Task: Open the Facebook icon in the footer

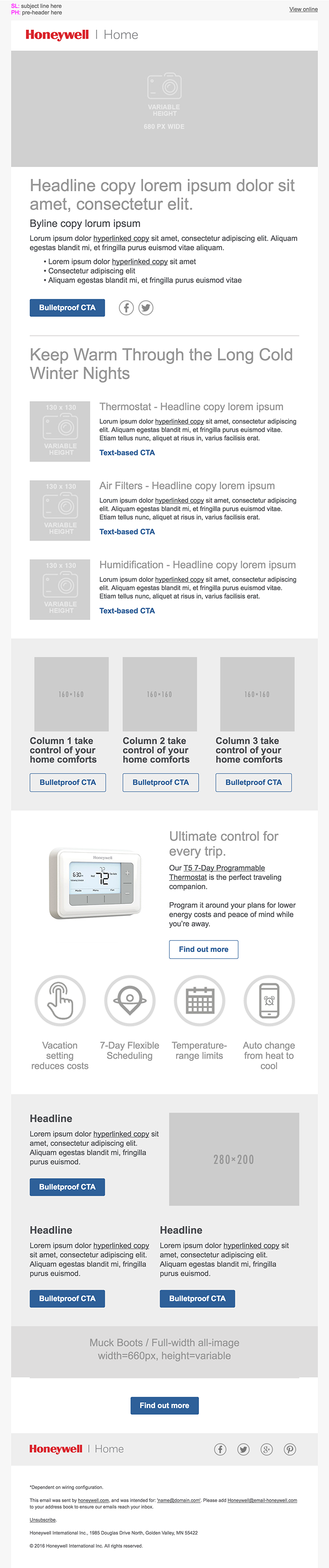Action: [x=220, y=1449]
